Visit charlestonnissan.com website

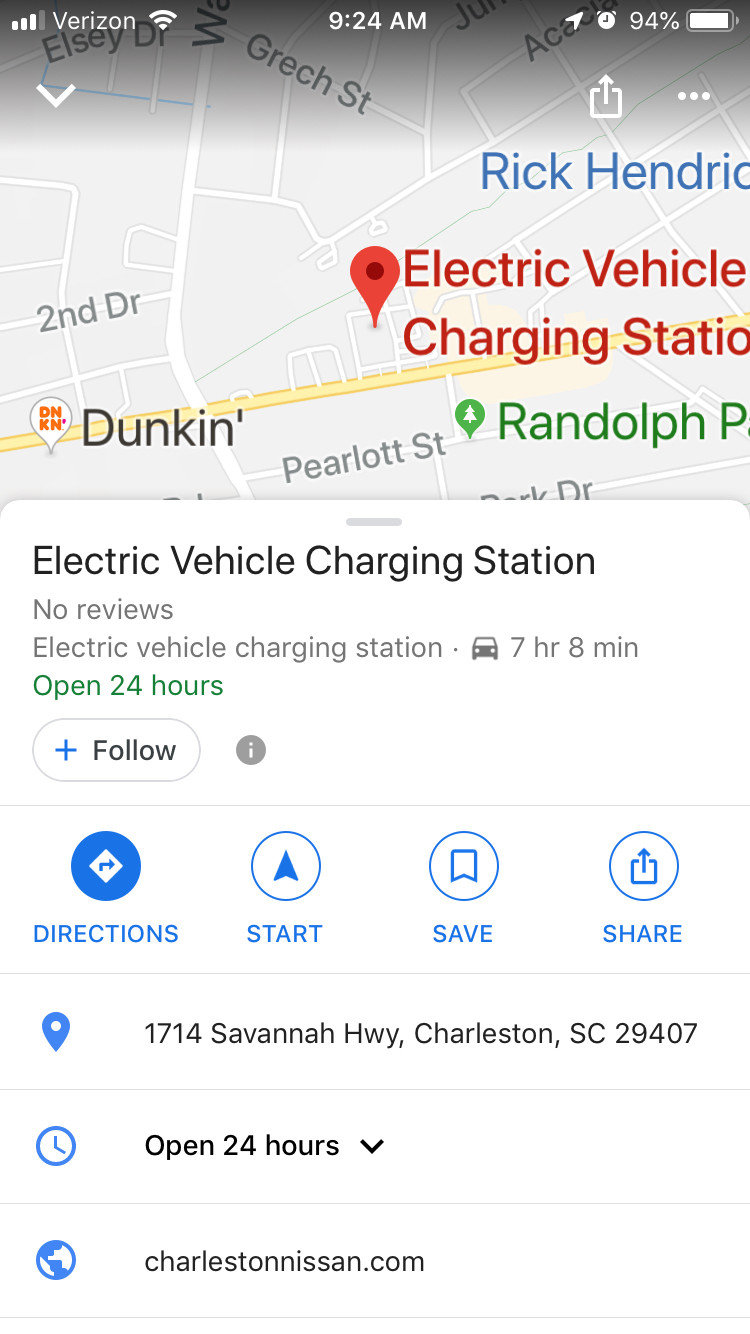[375, 1261]
